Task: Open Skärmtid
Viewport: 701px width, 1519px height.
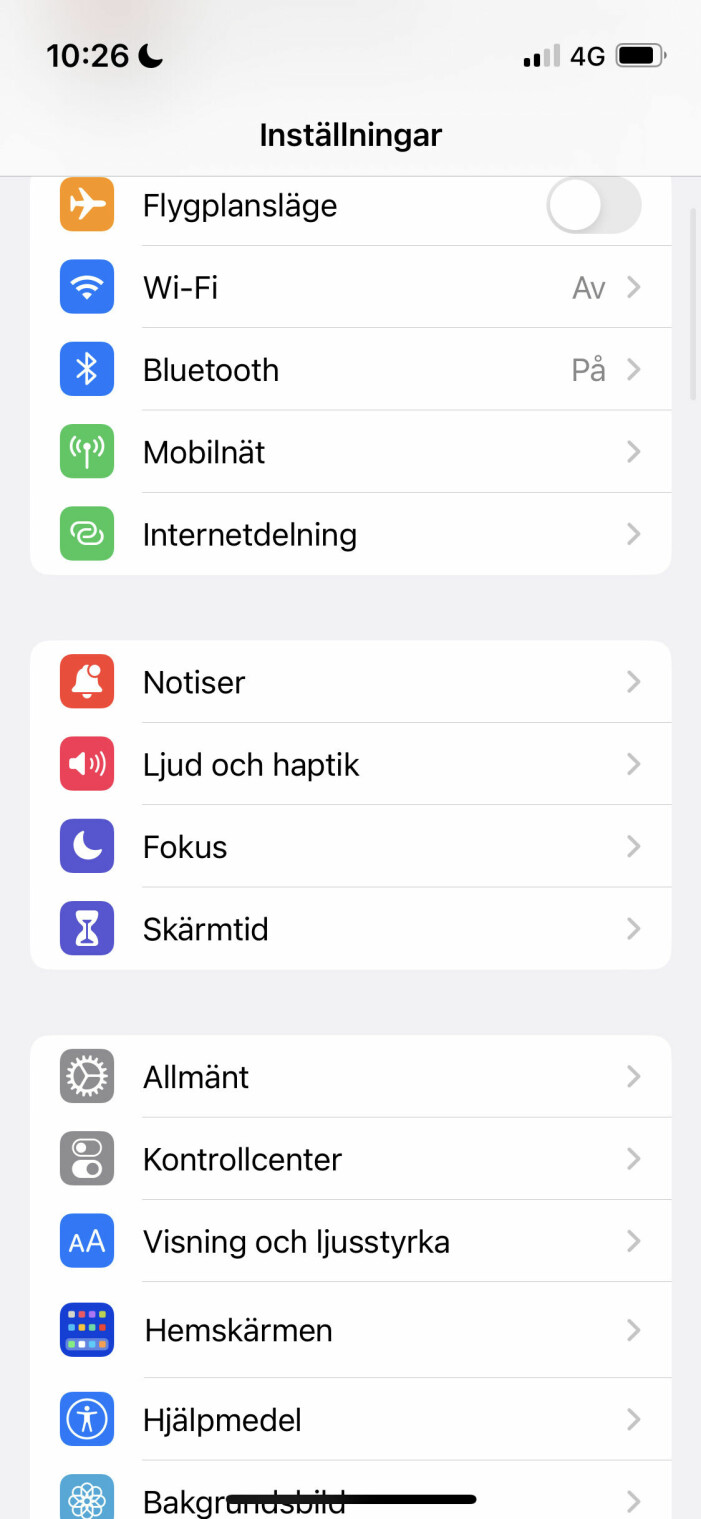Action: pos(350,929)
